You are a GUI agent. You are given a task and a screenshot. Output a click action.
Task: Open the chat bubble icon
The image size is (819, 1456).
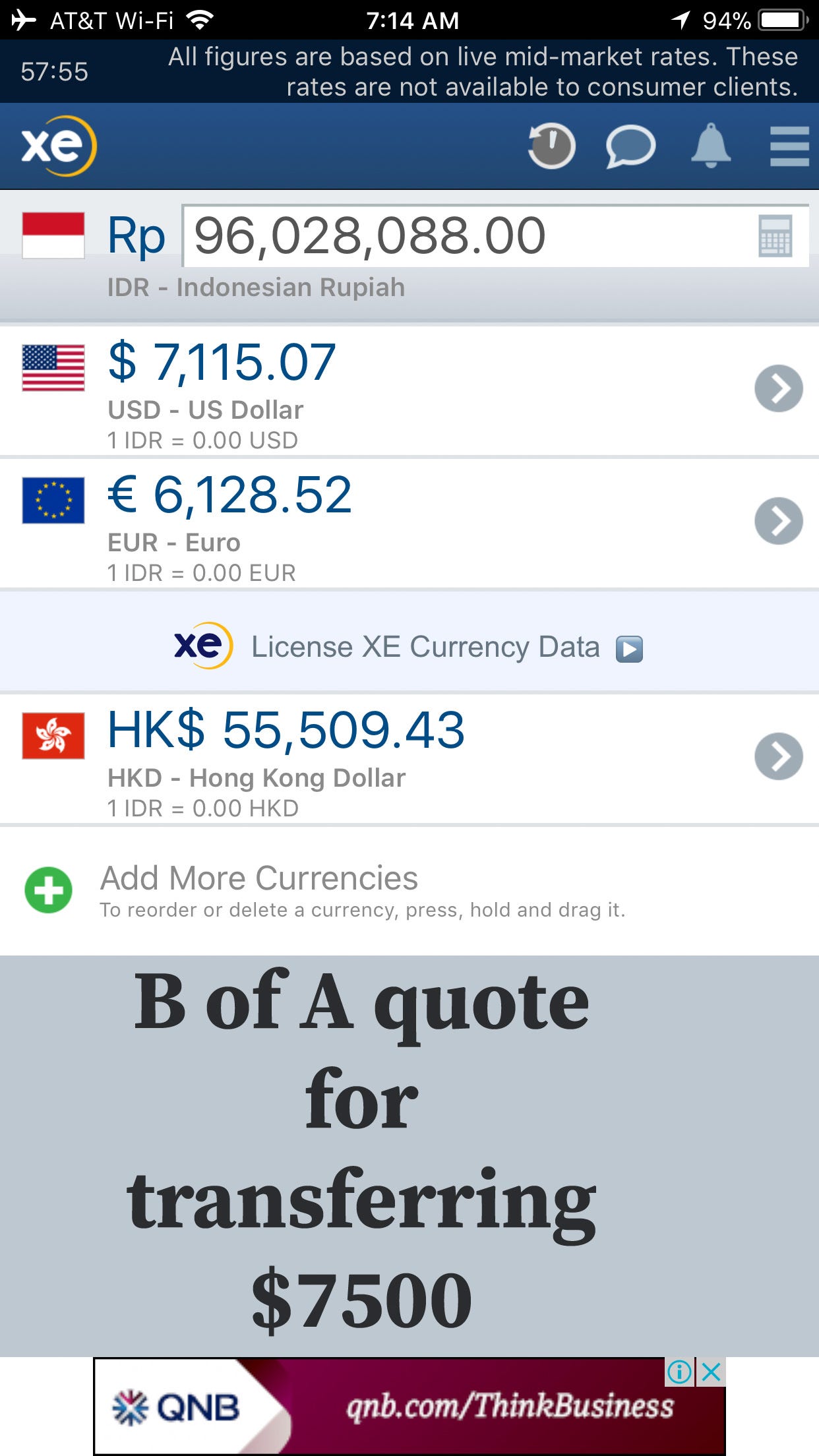(630, 146)
